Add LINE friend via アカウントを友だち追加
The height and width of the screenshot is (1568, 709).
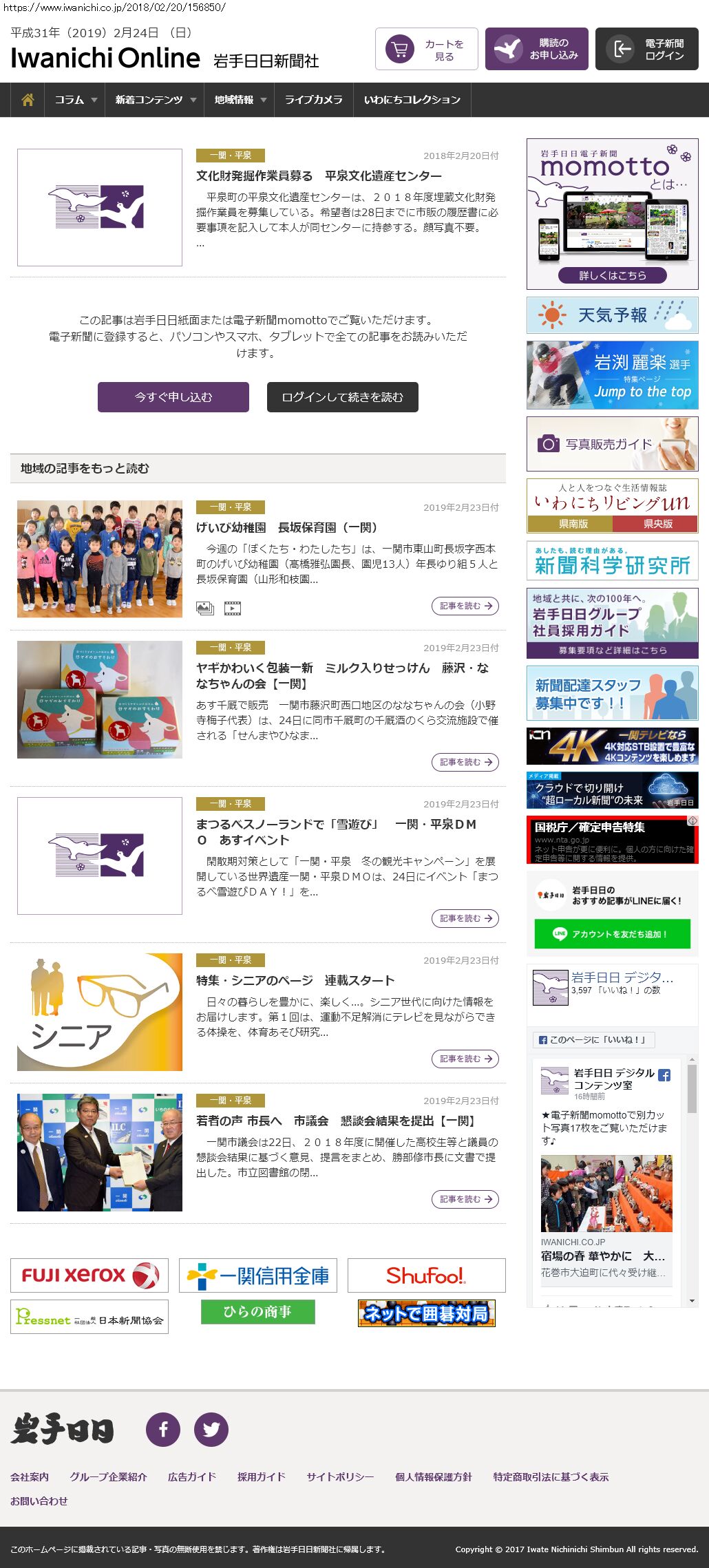(612, 934)
